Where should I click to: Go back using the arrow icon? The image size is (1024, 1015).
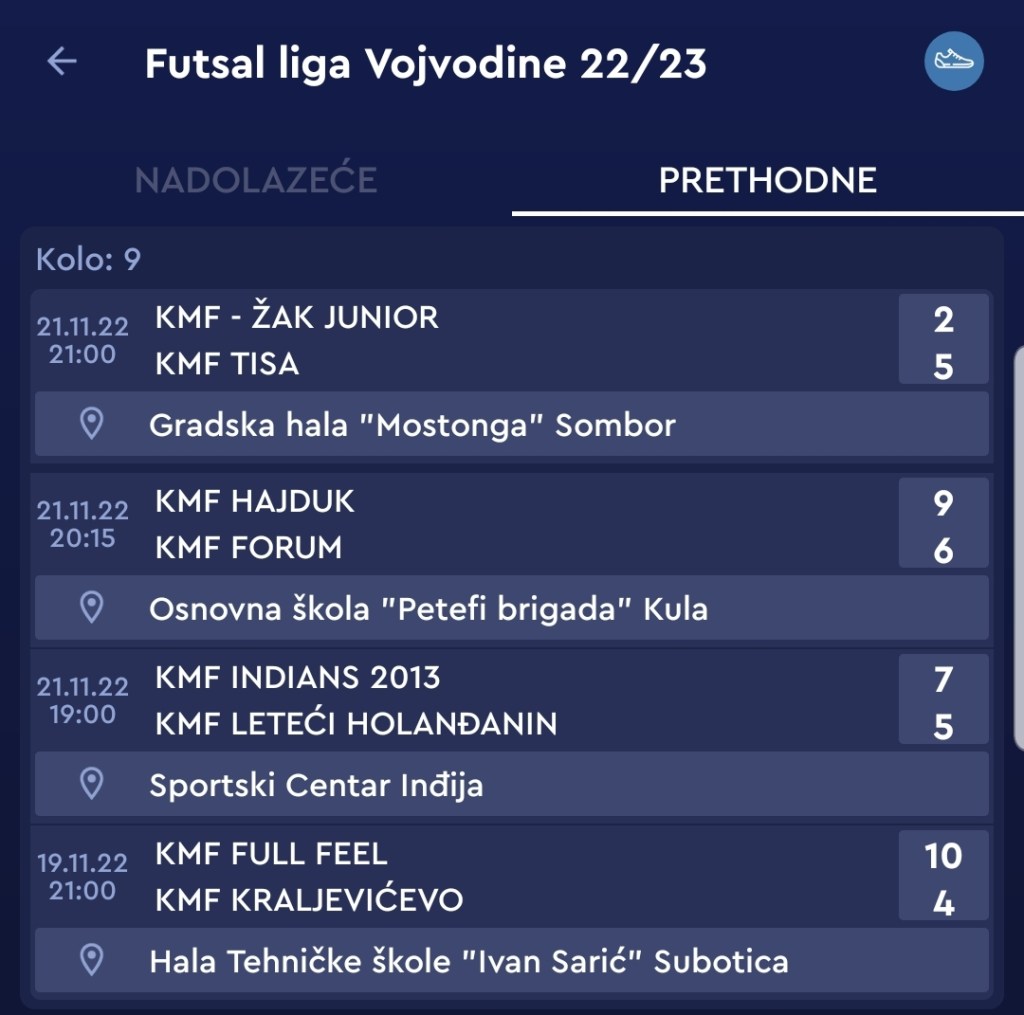62,62
